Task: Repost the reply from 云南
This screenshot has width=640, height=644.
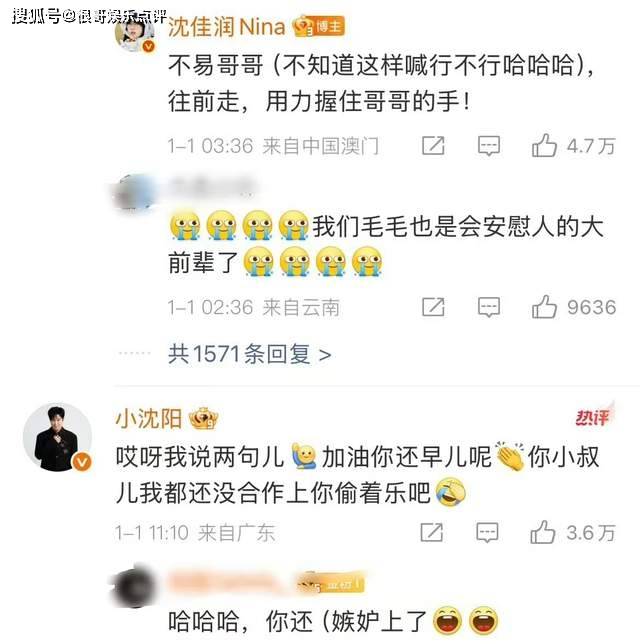Action: (x=433, y=306)
